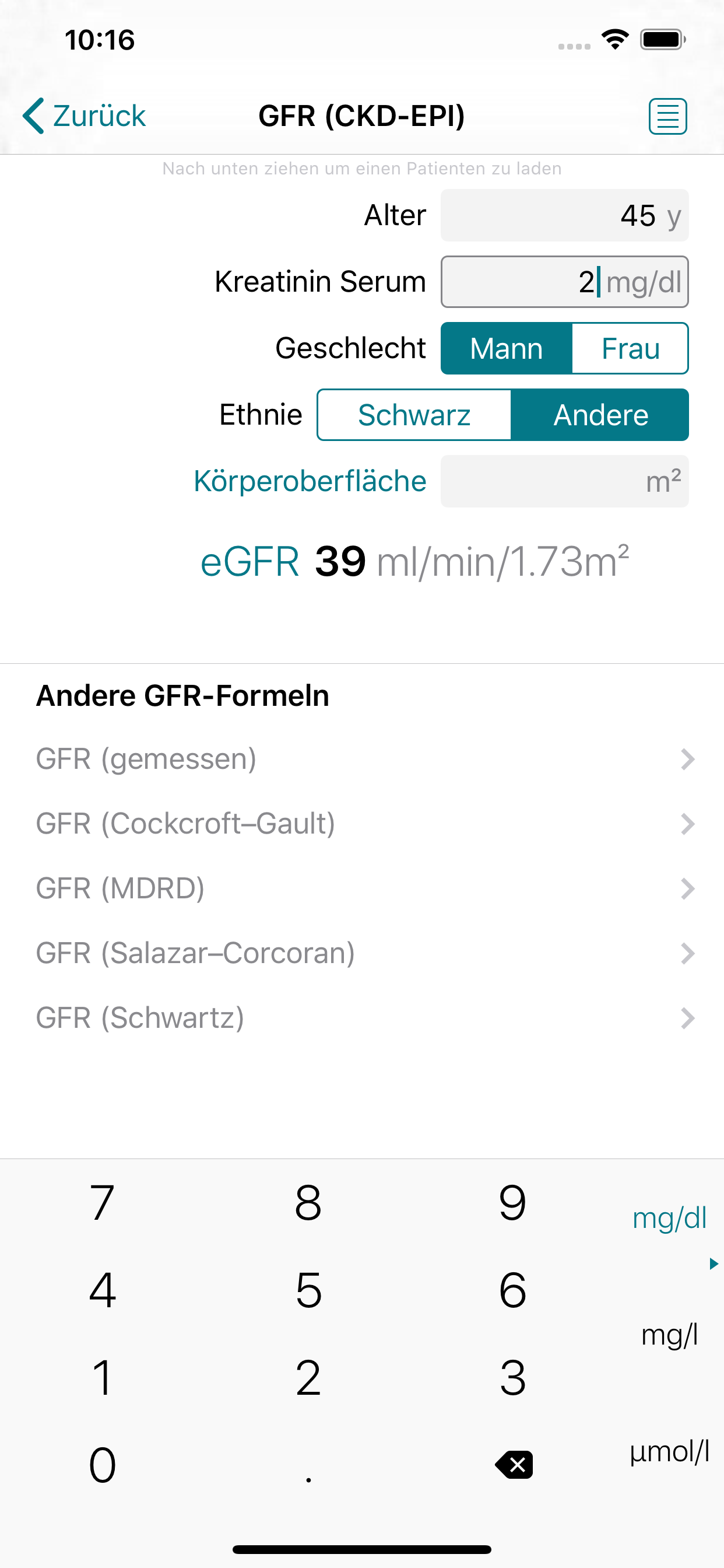This screenshot has height=1568, width=724.
Task: Enter a value in the m² field
Action: (564, 481)
